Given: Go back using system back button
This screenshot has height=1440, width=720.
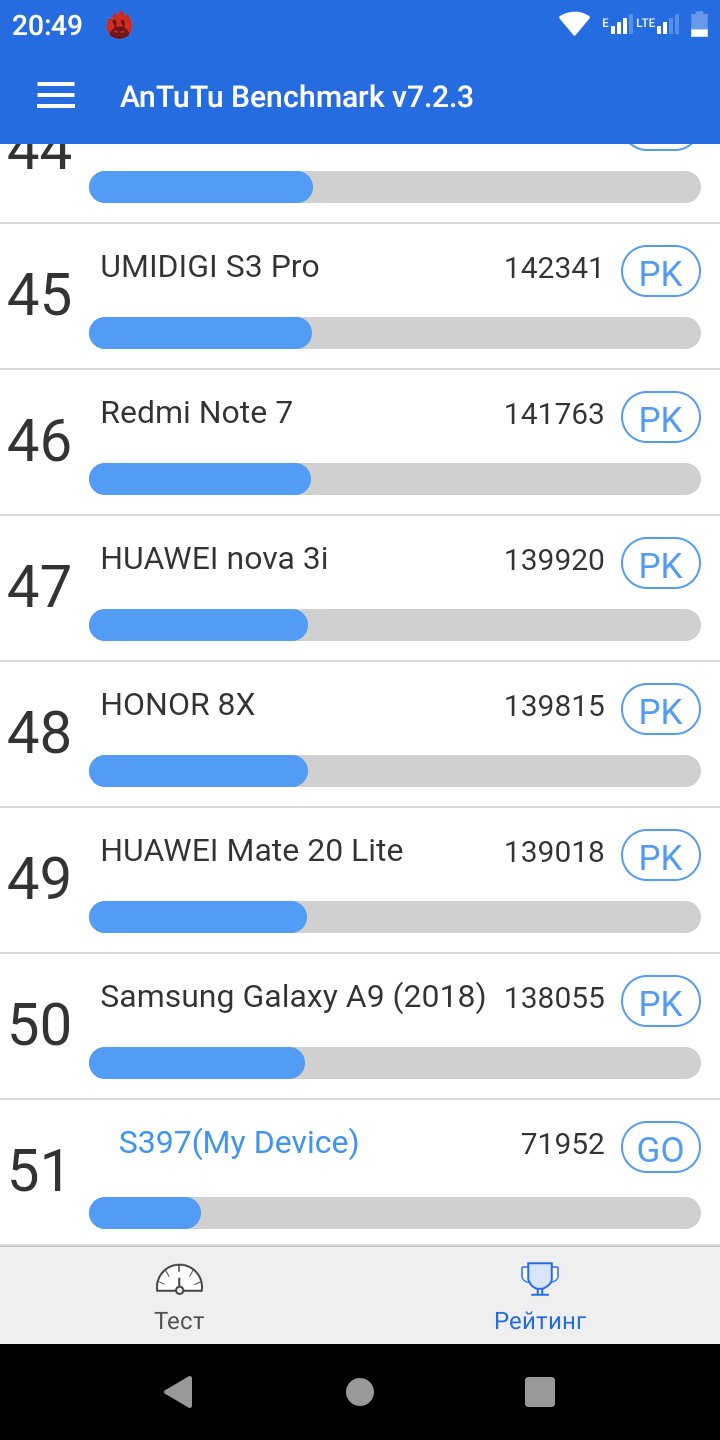Looking at the screenshot, I should 179,1391.
